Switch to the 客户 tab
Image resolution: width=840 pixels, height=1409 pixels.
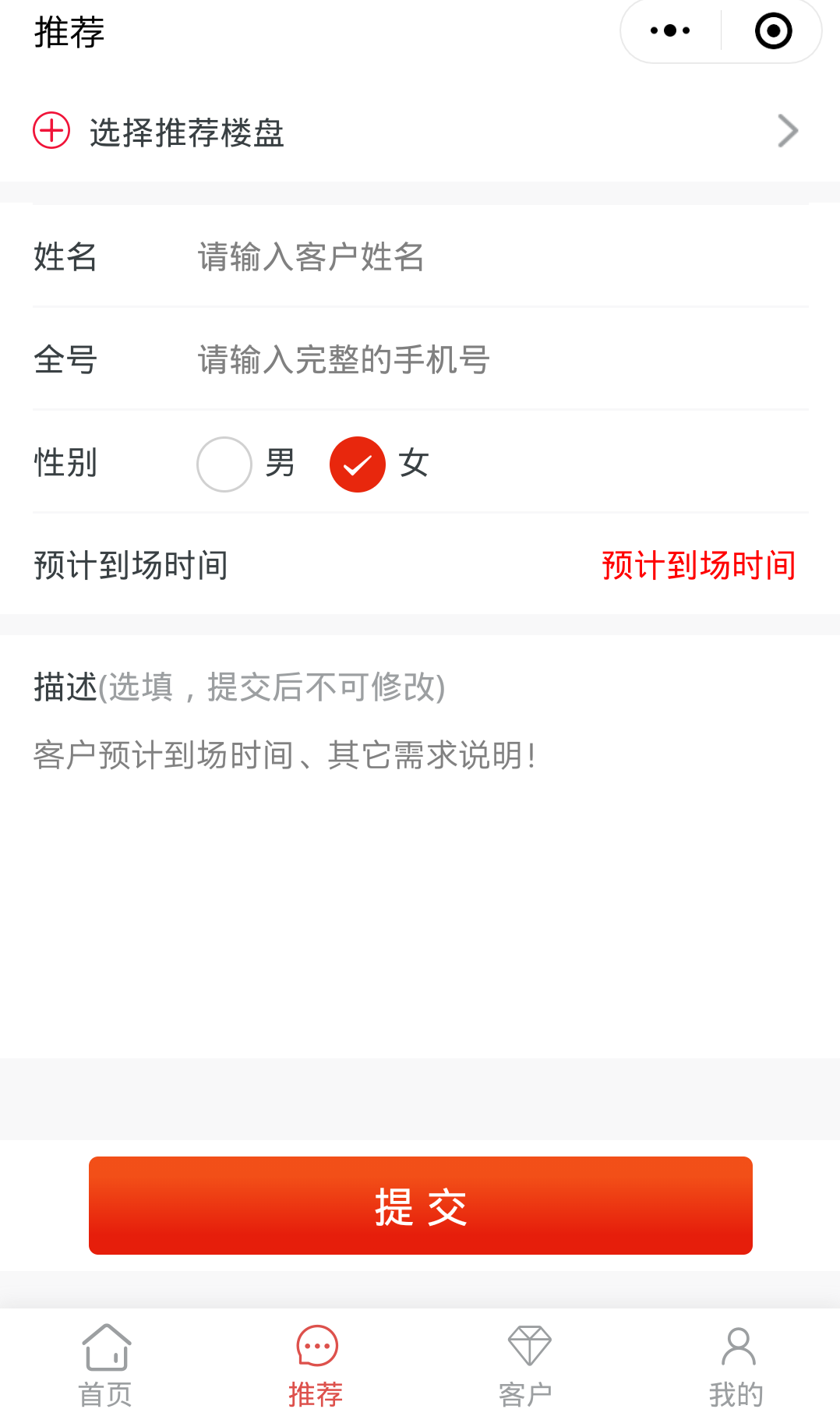coord(527,1364)
